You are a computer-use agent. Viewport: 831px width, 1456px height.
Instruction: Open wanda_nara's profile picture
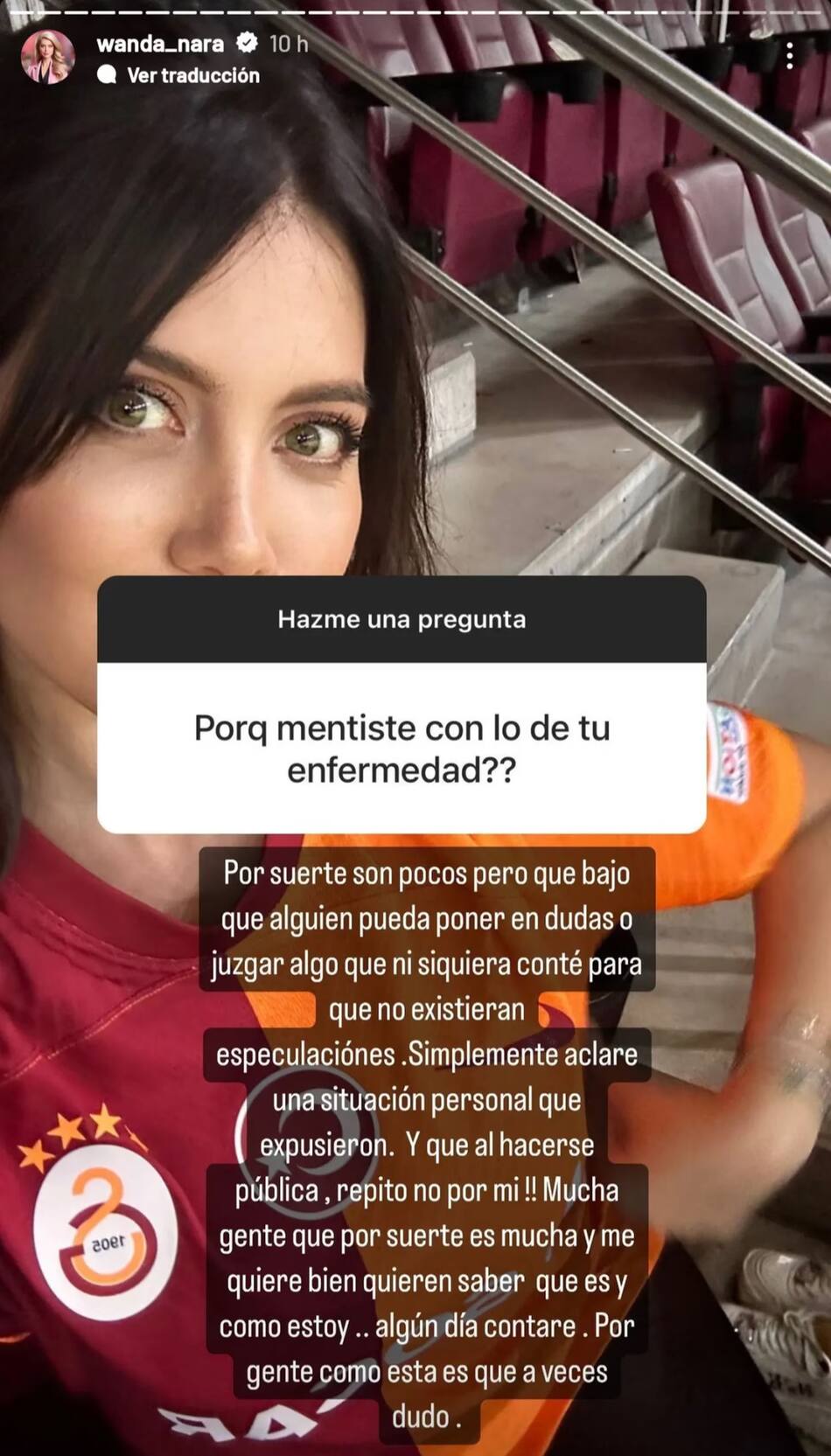pos(48,57)
